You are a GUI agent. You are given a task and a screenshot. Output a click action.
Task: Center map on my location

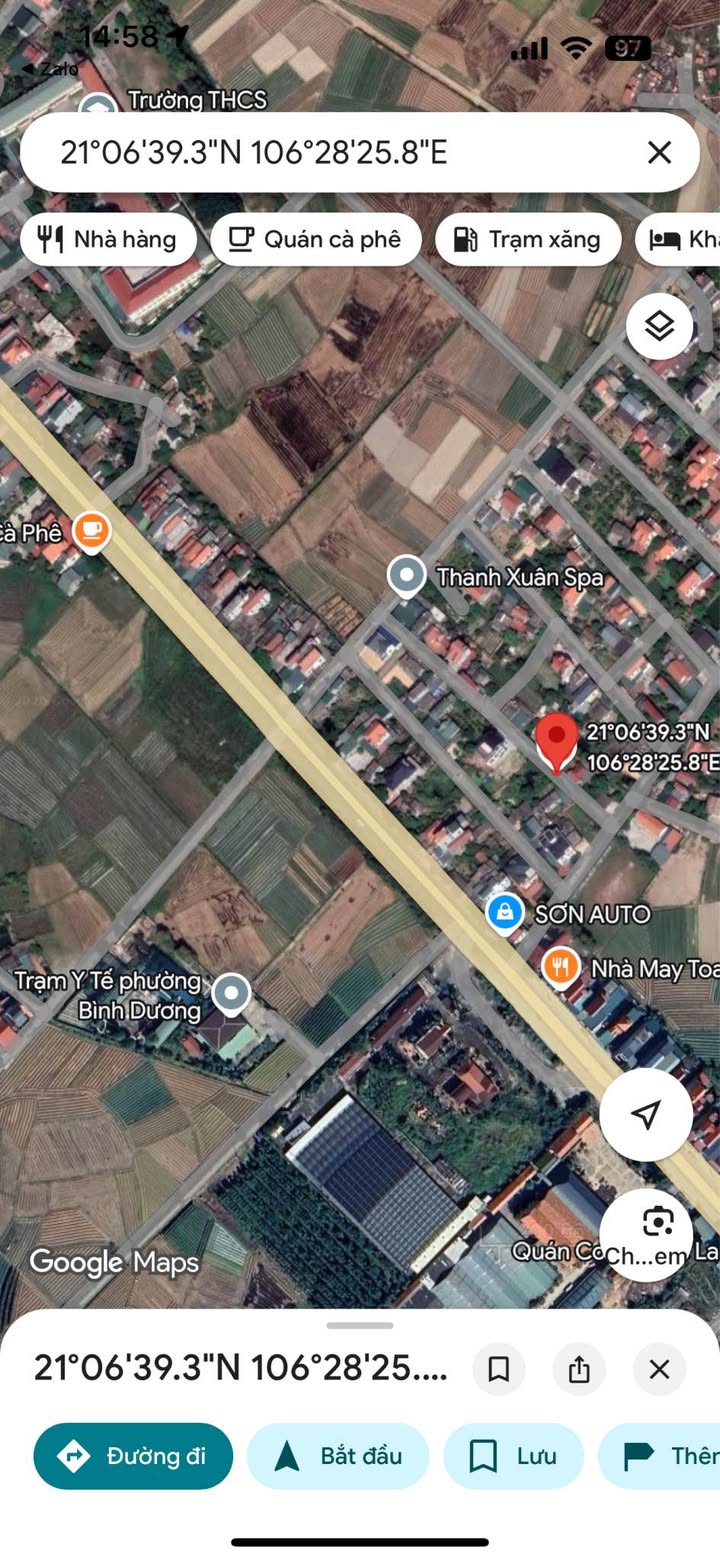[x=646, y=1115]
